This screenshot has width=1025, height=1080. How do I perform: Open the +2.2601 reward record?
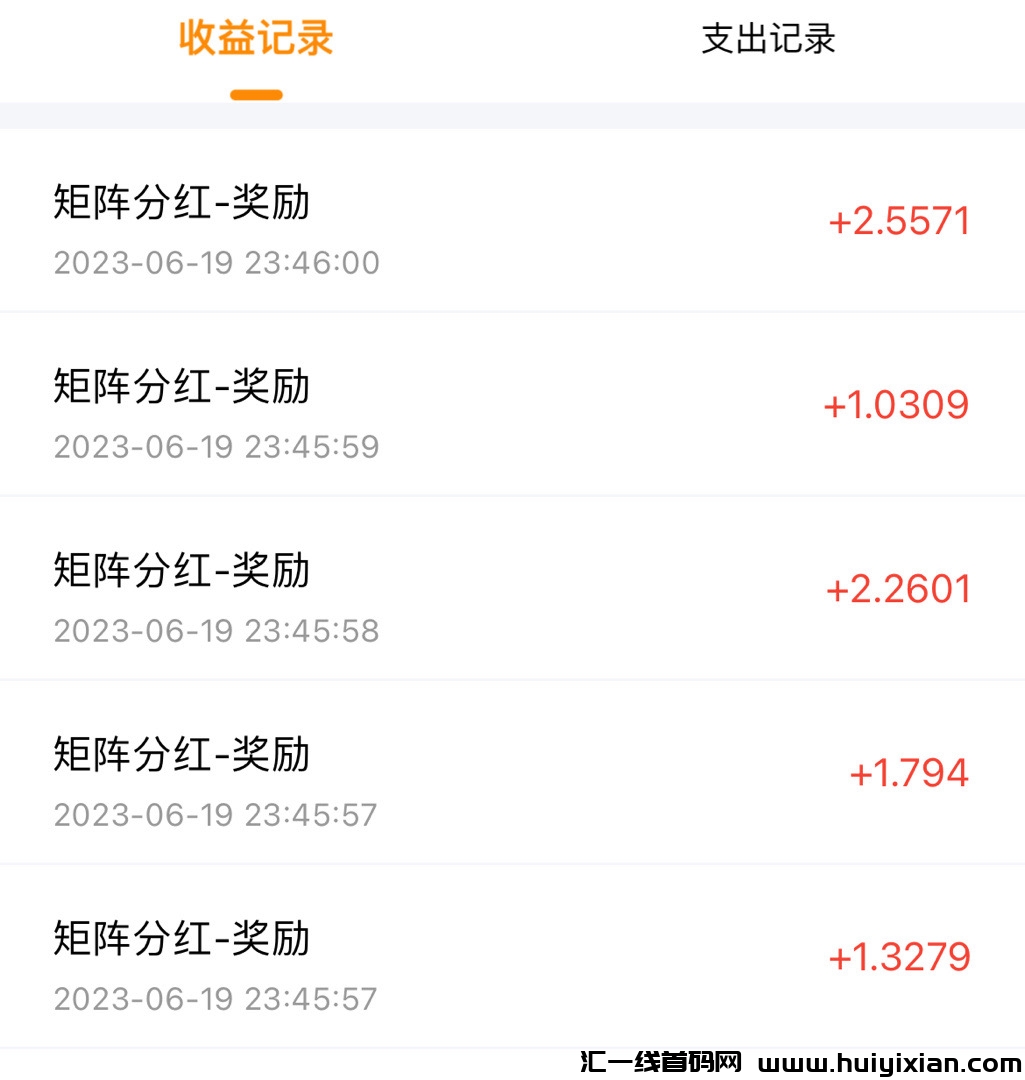point(512,588)
